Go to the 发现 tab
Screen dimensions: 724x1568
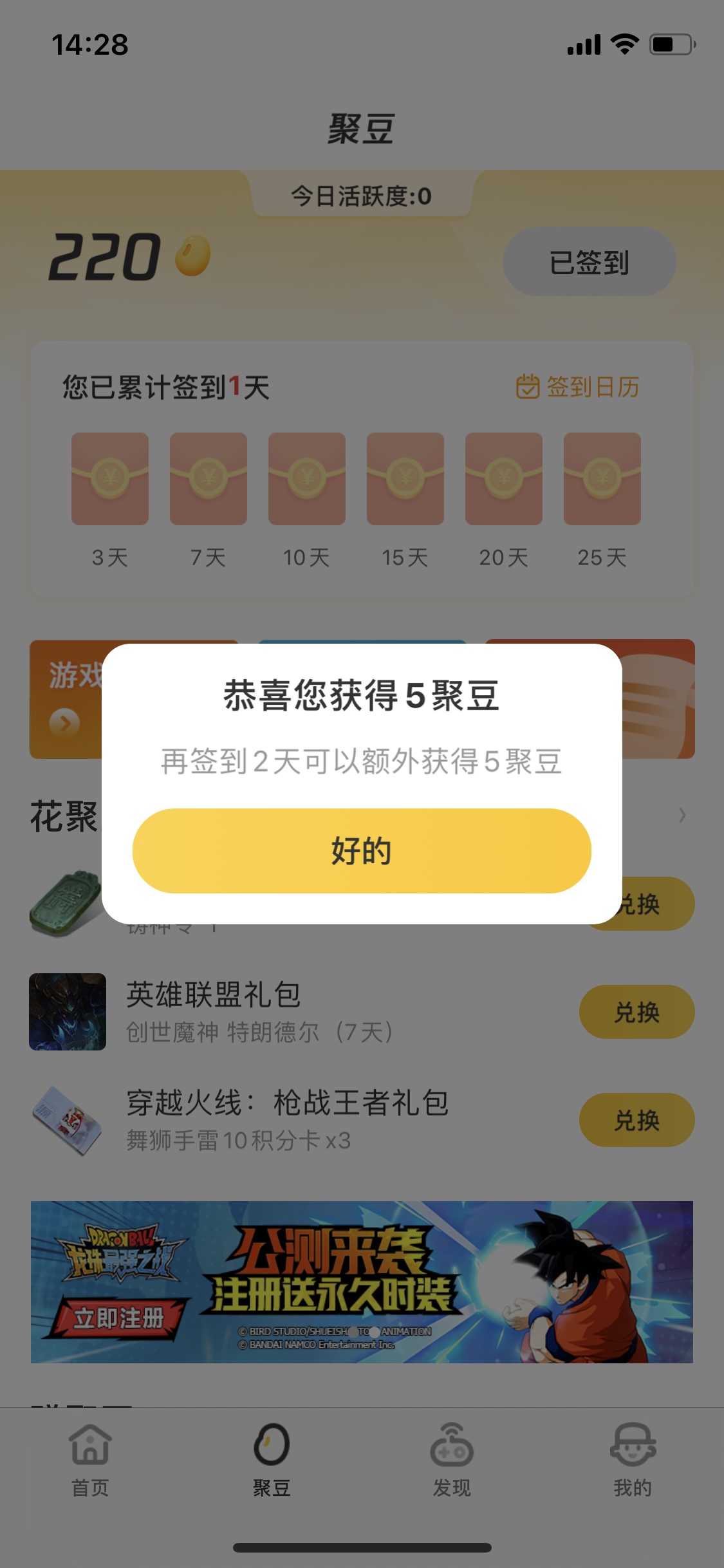click(x=452, y=1459)
